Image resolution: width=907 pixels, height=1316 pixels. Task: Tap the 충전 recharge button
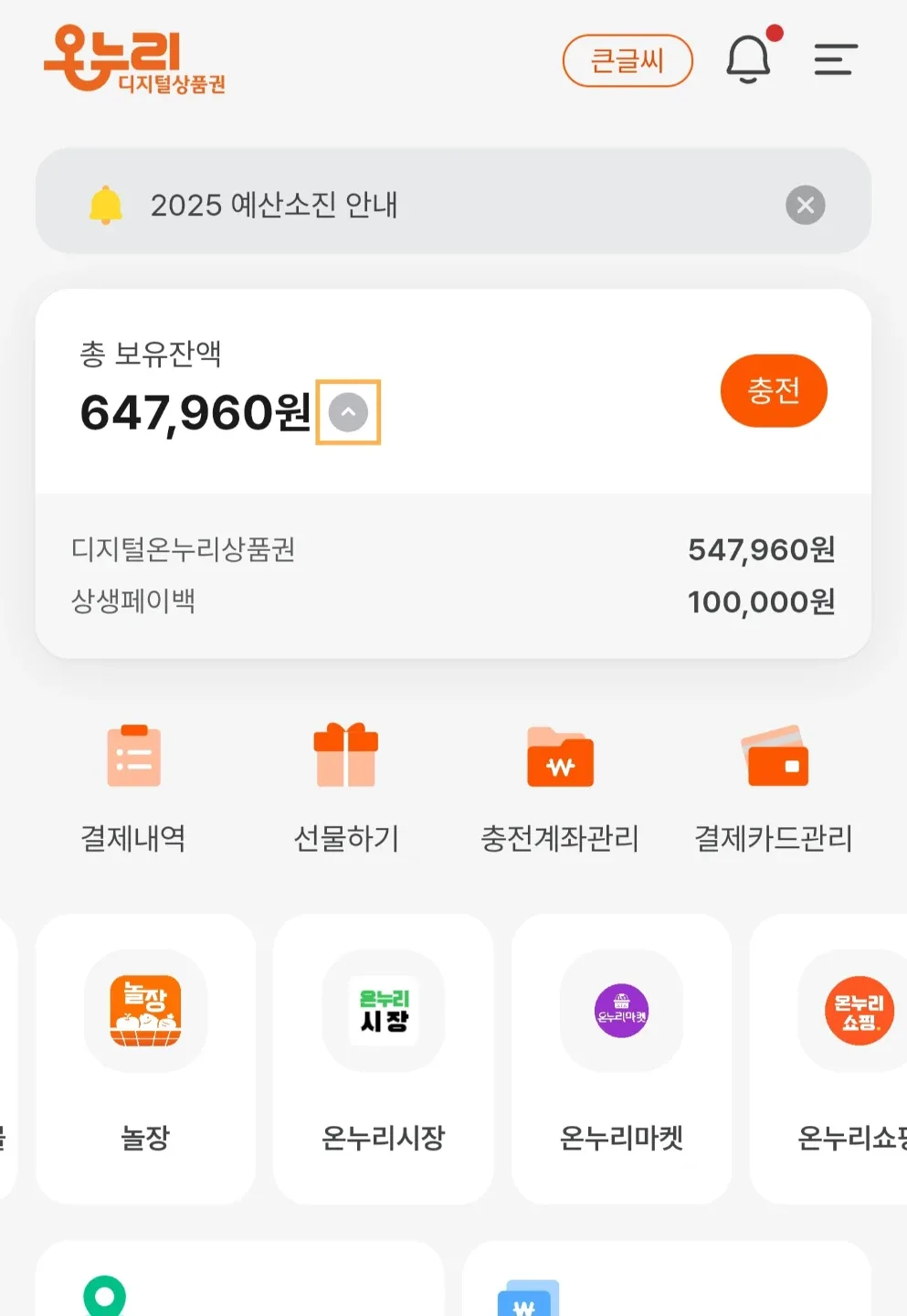pos(774,391)
